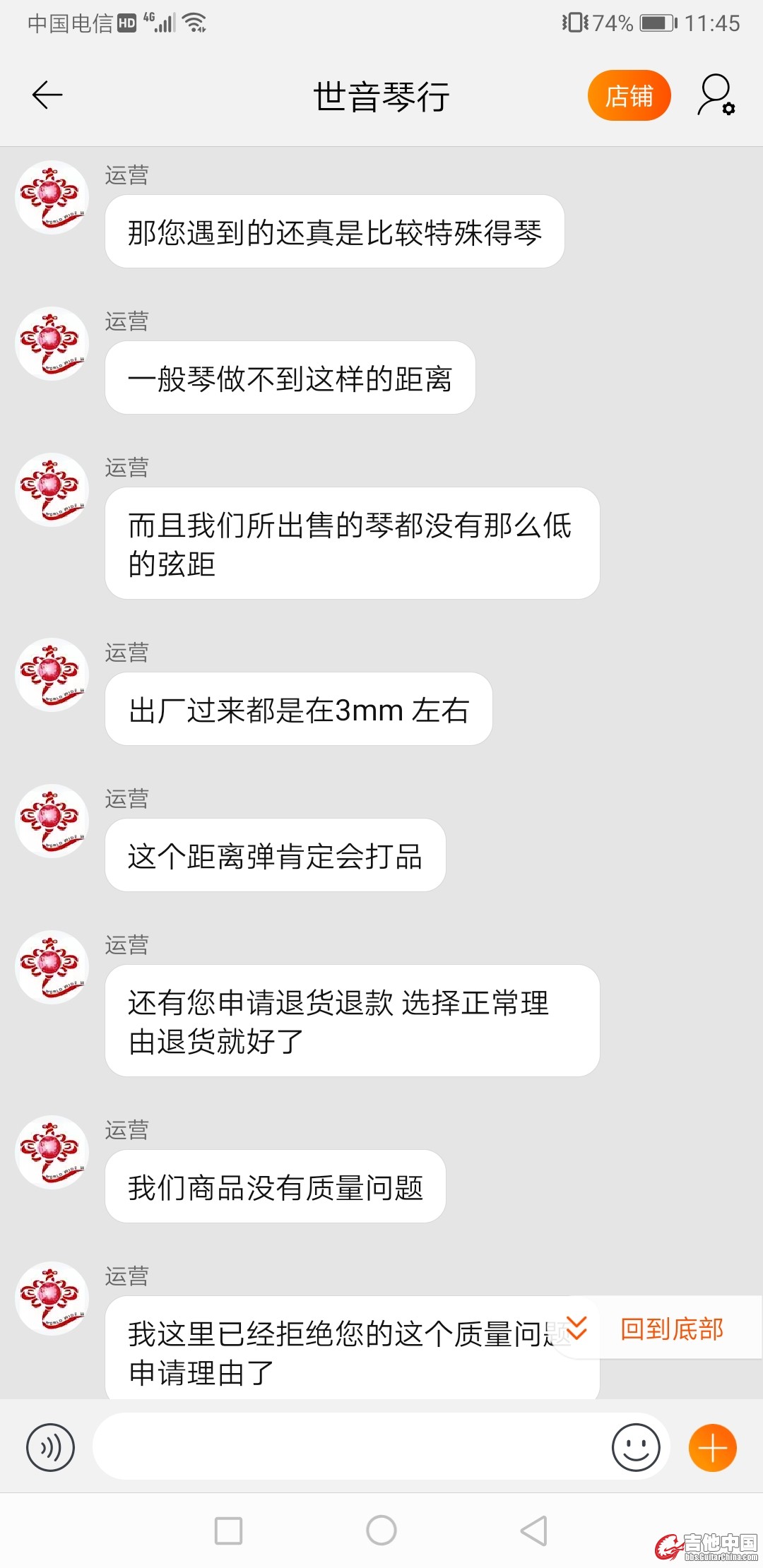This screenshot has height=1568, width=763.
Task: Focus the message text field
Action: [x=350, y=1447]
